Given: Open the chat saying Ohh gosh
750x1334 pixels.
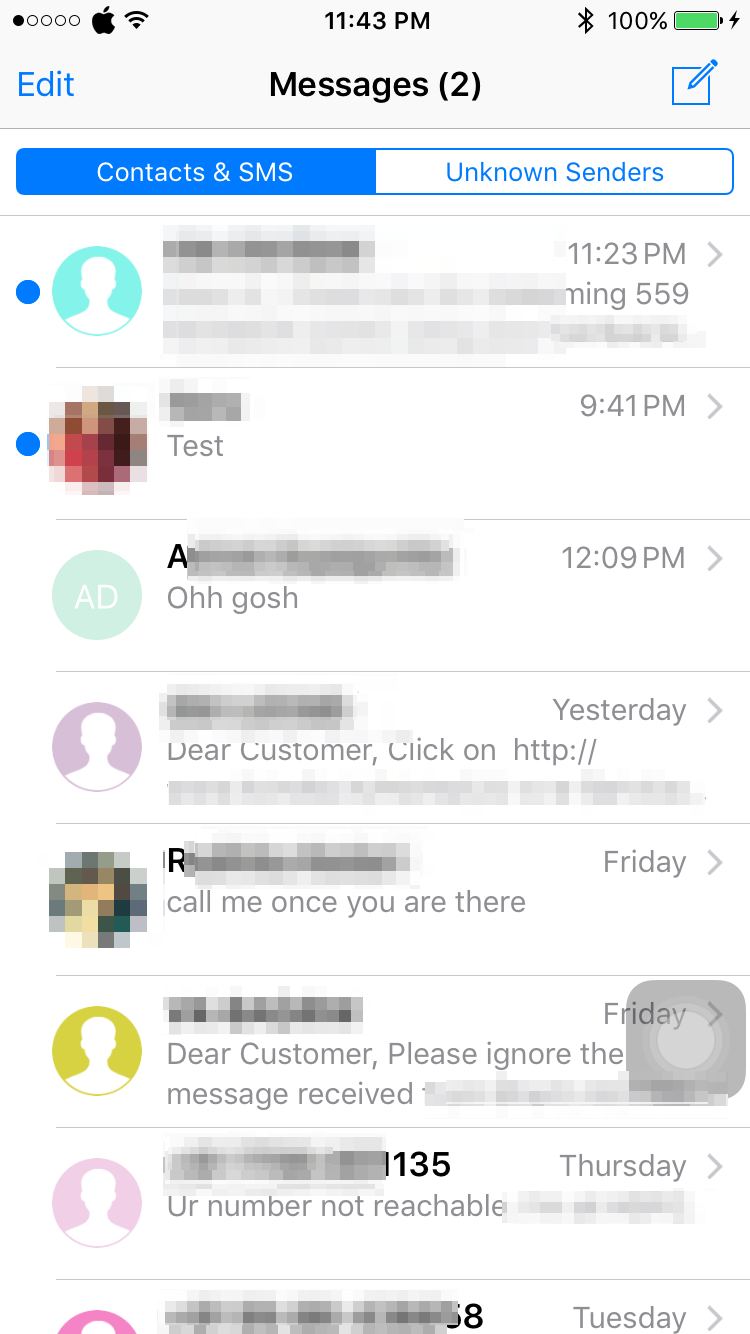Looking at the screenshot, I should coord(375,596).
